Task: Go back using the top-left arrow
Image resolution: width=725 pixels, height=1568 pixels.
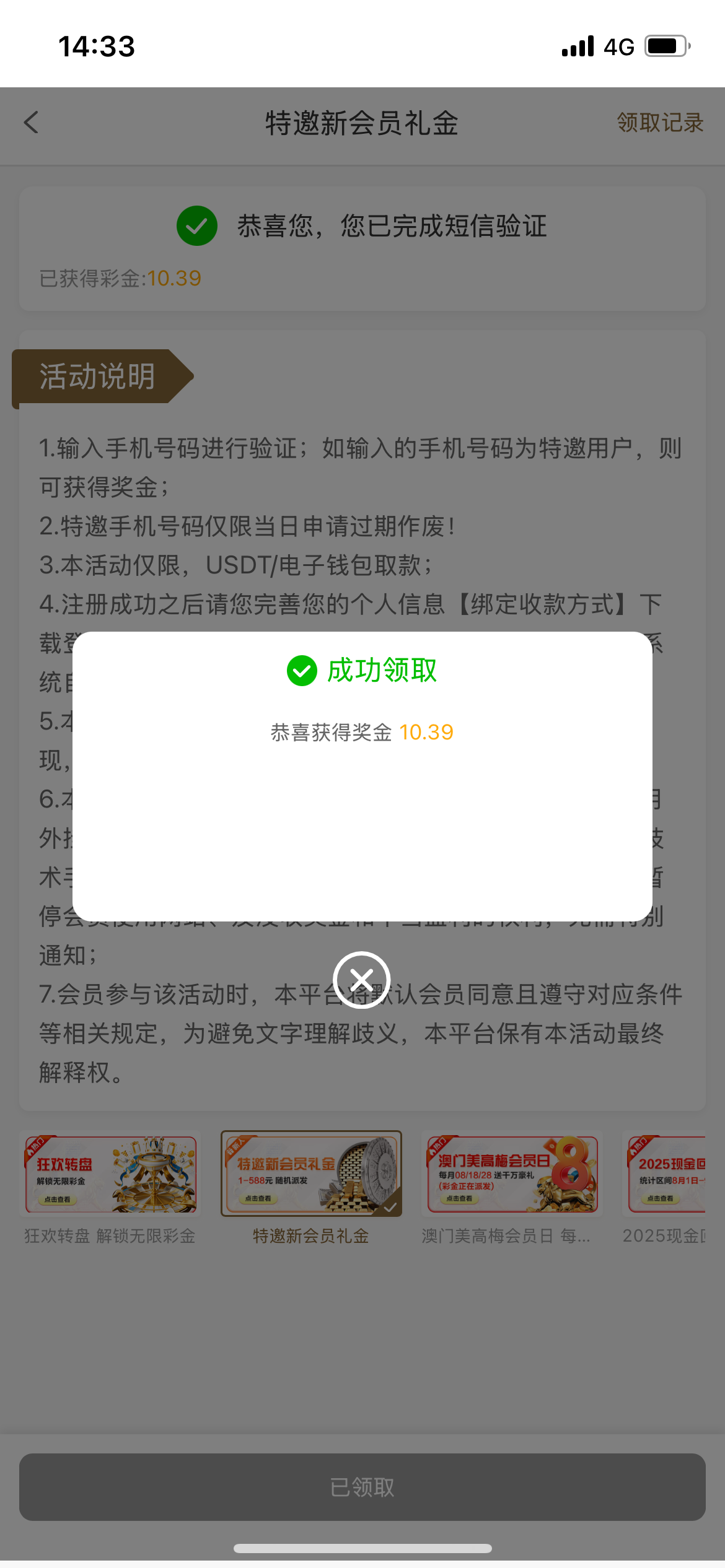Action: [32, 122]
